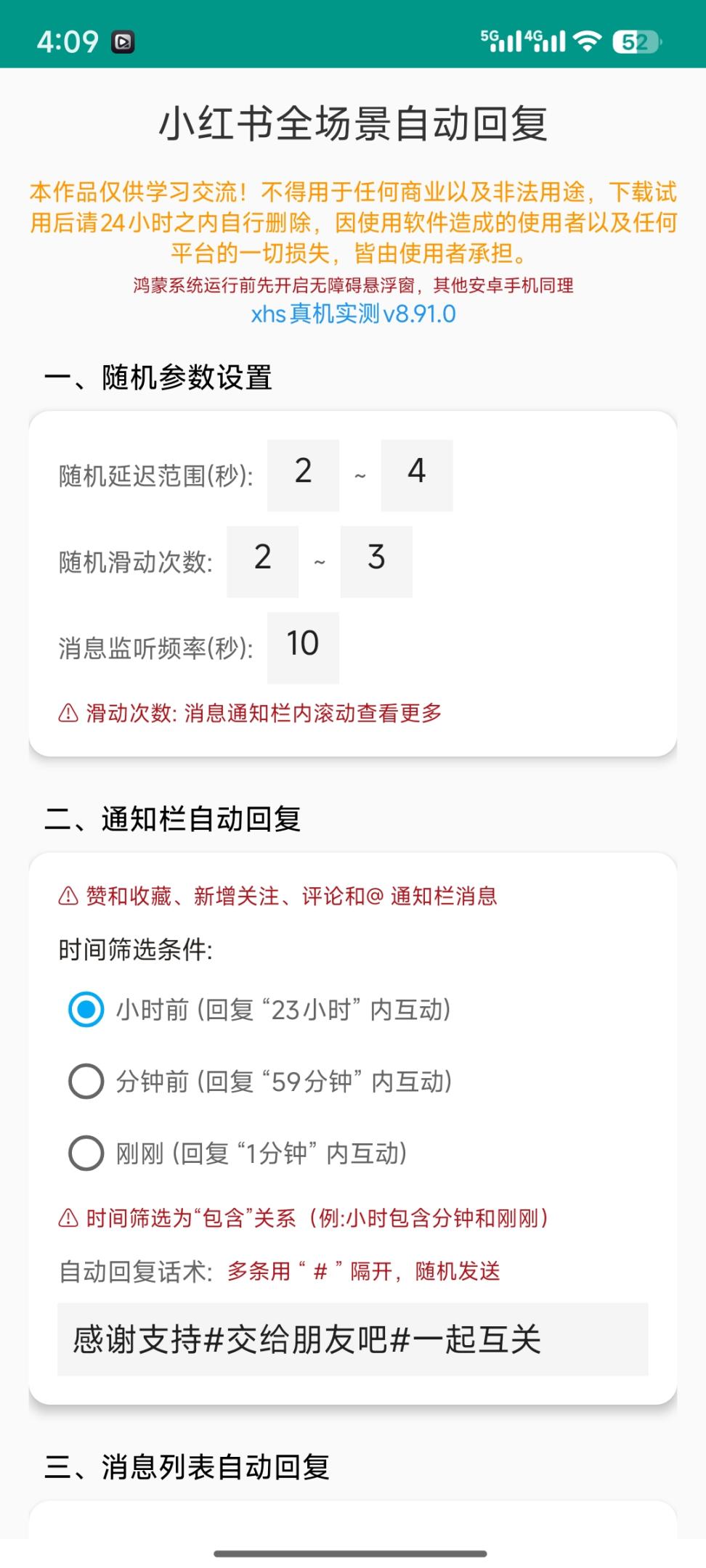Select 分钟前 time filter option
Screen dimensions: 706x1568
point(86,1080)
